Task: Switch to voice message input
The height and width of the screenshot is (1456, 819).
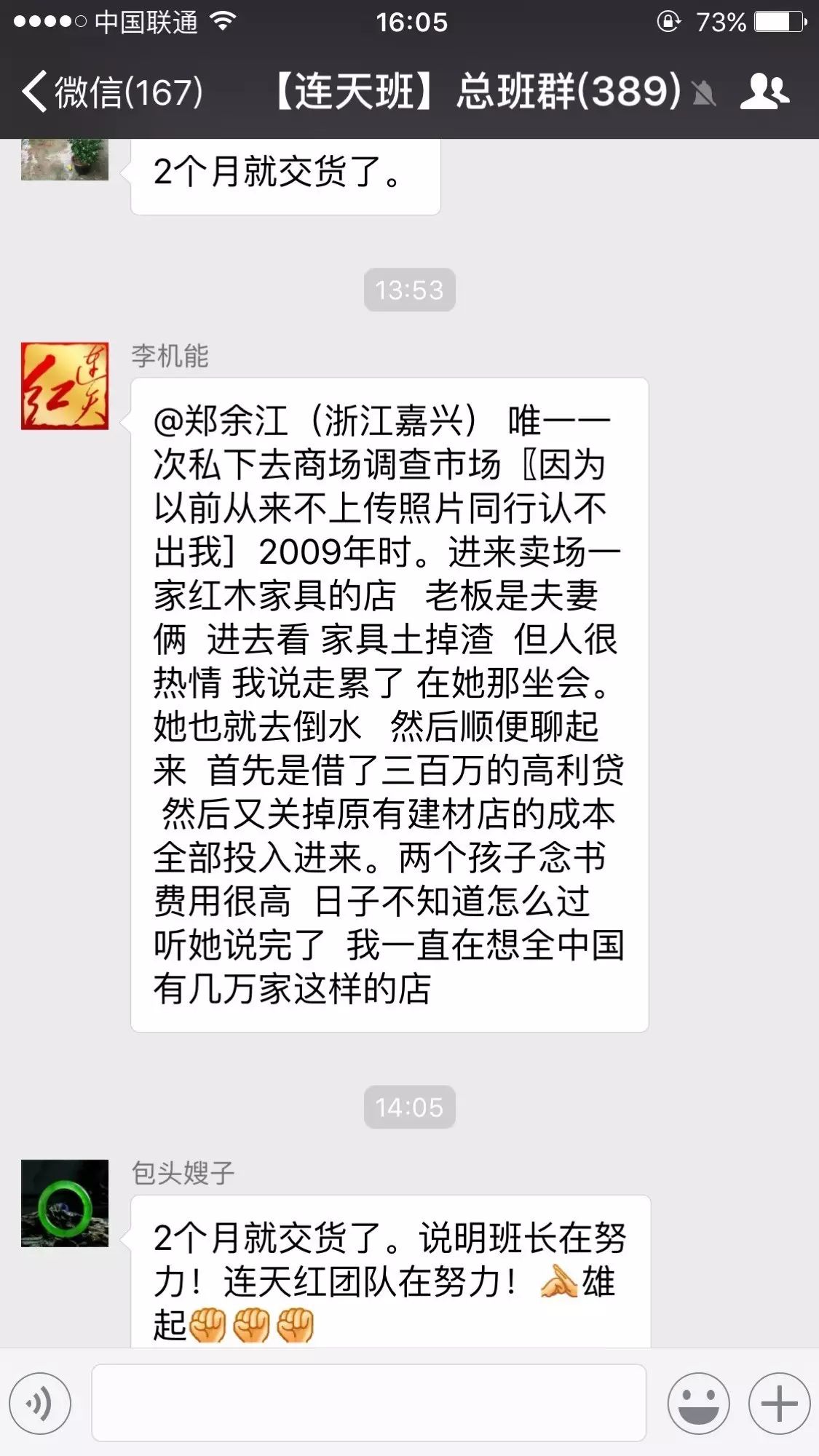Action: [40, 1403]
